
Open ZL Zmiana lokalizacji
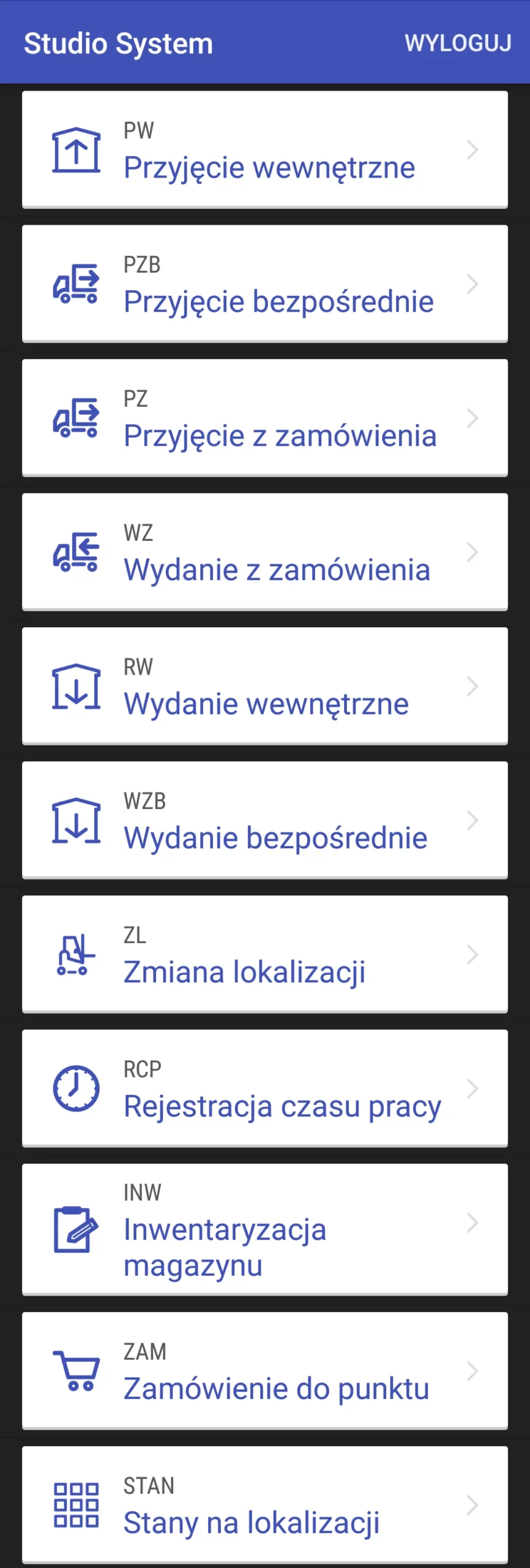click(264, 954)
